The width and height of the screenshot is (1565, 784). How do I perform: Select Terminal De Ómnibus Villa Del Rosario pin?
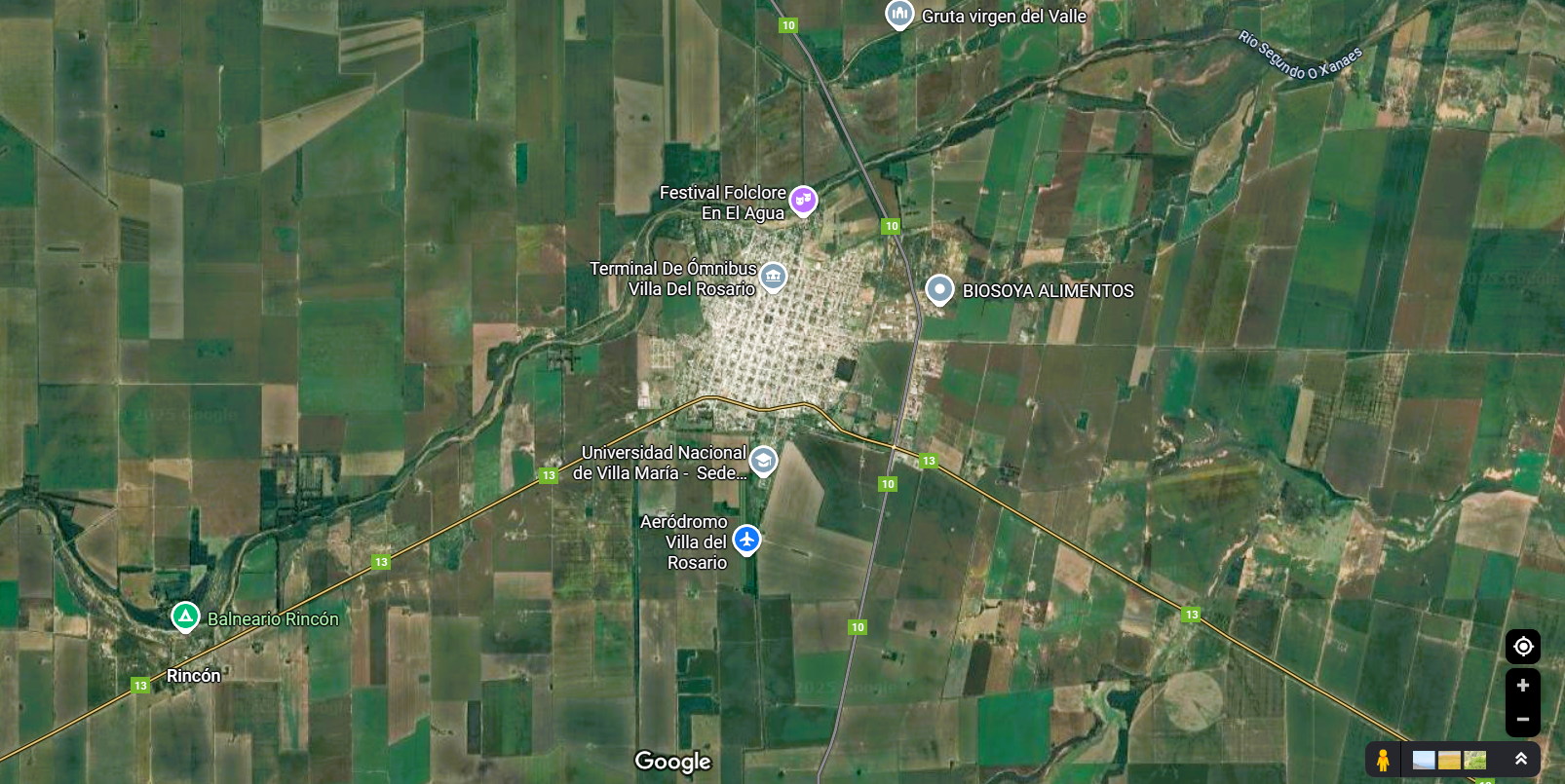pos(773,276)
